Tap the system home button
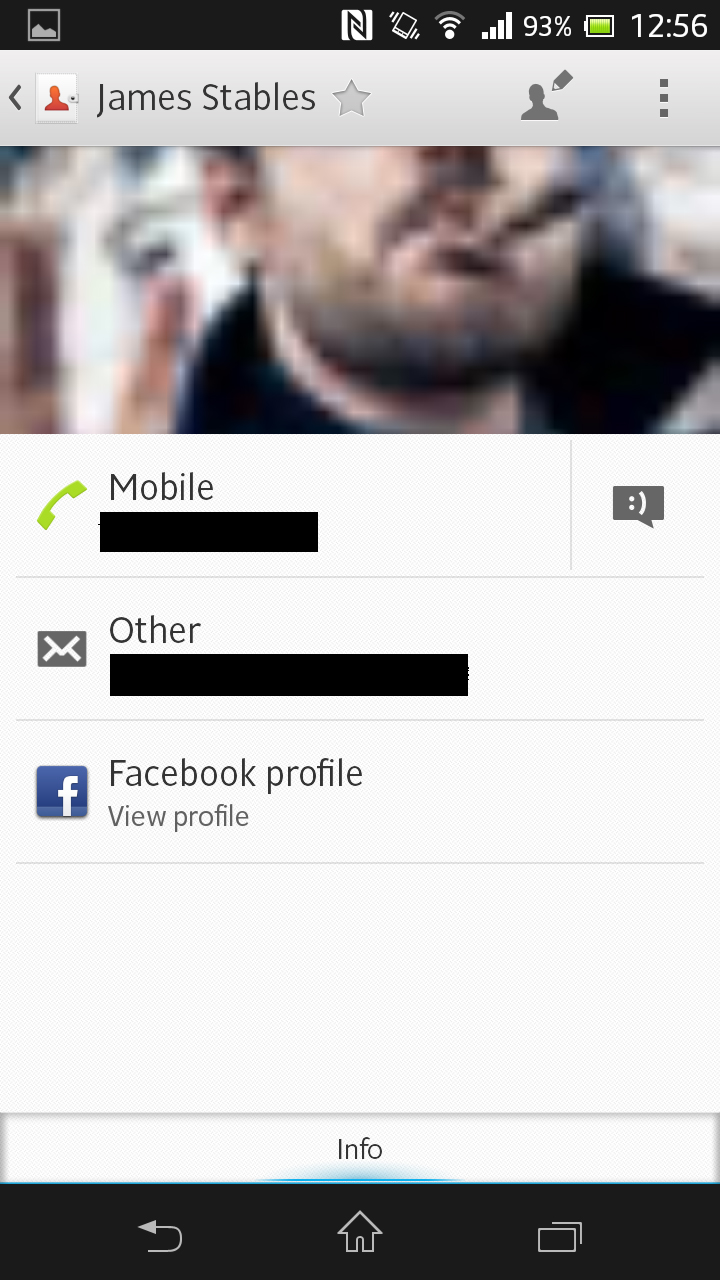Viewport: 720px width, 1280px height. click(x=360, y=1233)
